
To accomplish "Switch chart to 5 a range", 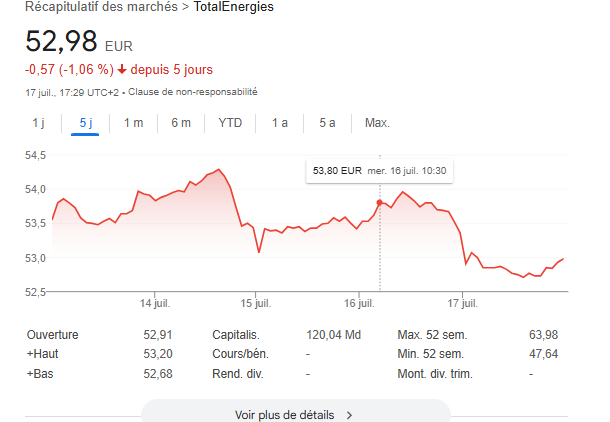I will pyautogui.click(x=327, y=123).
